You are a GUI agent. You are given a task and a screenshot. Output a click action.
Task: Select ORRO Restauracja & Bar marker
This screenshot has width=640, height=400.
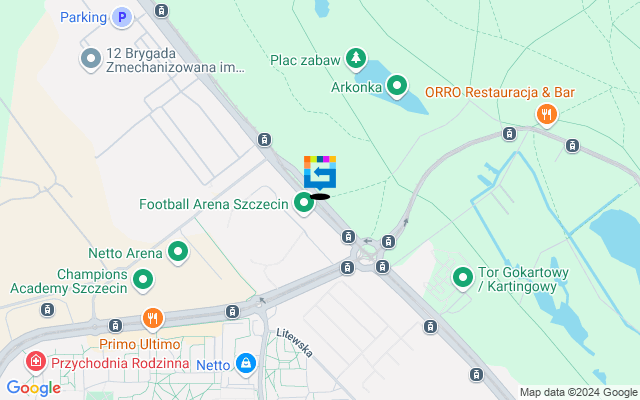tap(546, 113)
